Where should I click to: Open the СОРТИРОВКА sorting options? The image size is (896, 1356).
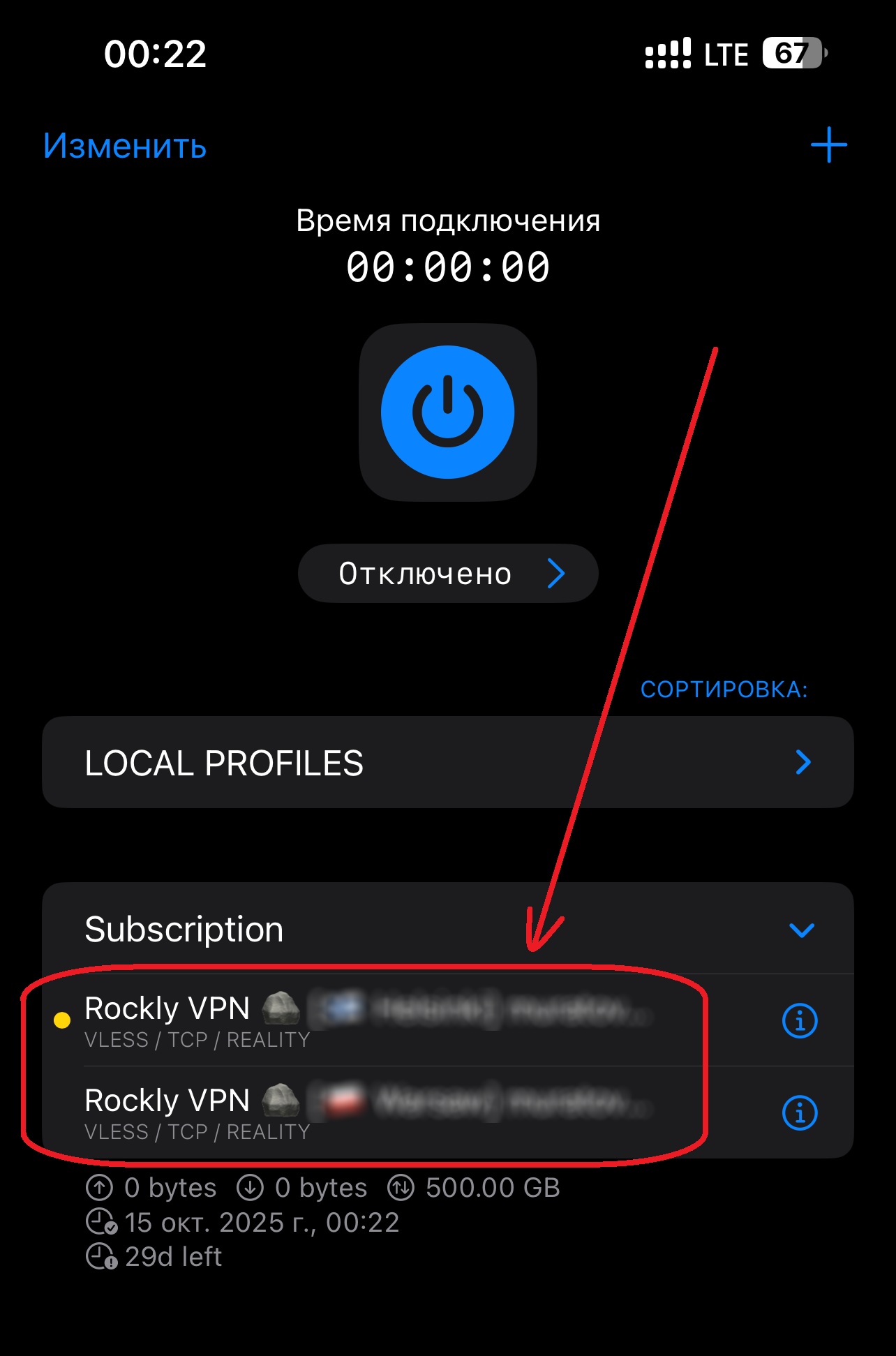[724, 690]
